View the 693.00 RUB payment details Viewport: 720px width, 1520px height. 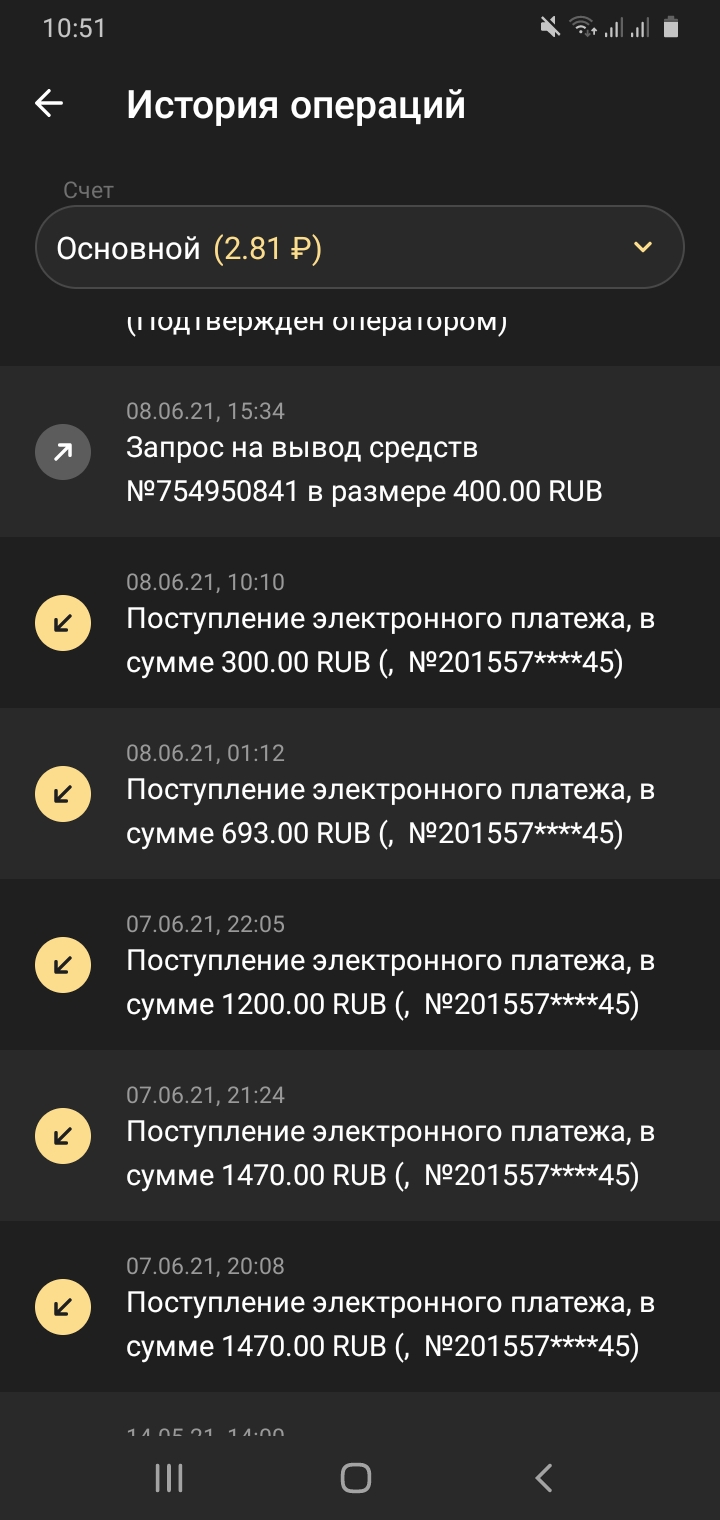[x=374, y=812]
